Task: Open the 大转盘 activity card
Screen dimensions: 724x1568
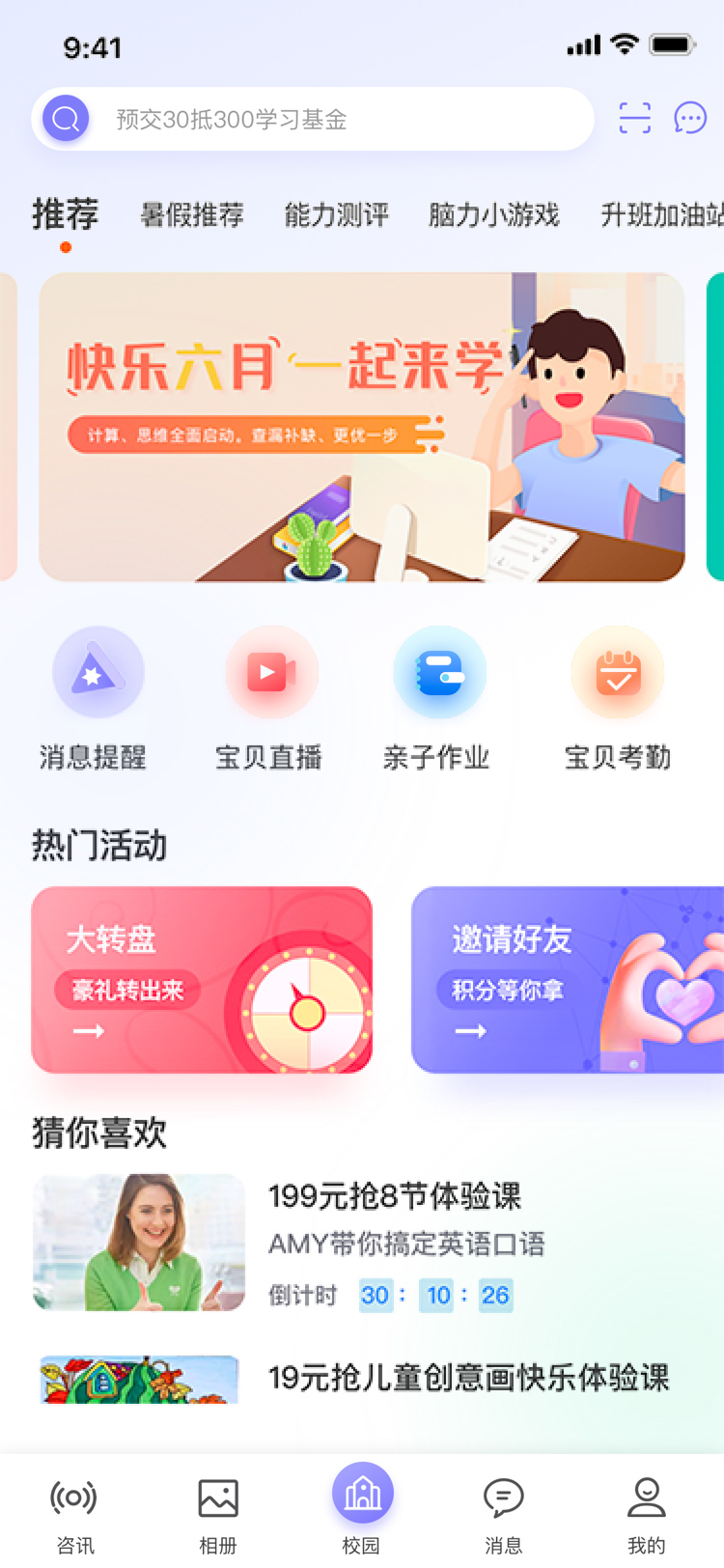Action: click(202, 980)
